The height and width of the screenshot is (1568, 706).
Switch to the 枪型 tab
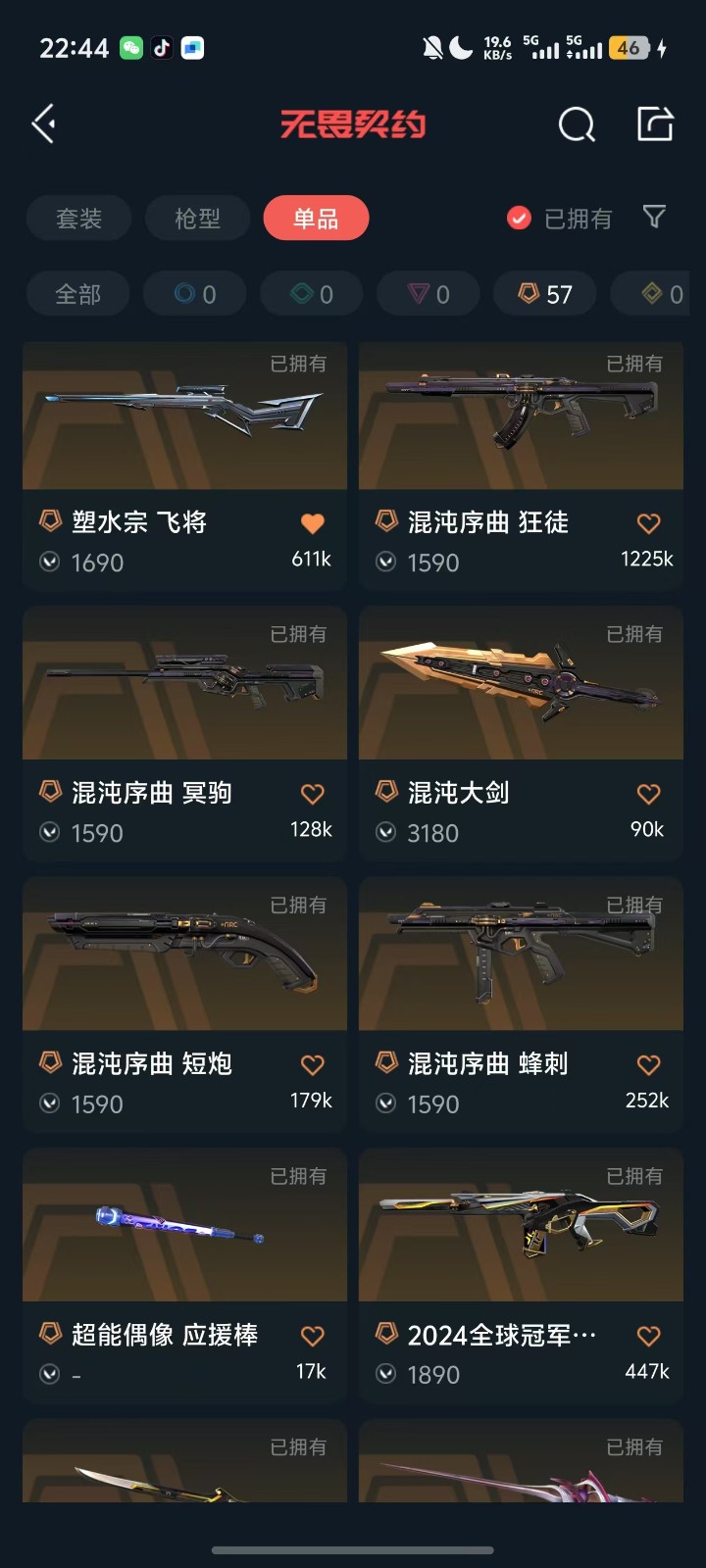tap(197, 219)
